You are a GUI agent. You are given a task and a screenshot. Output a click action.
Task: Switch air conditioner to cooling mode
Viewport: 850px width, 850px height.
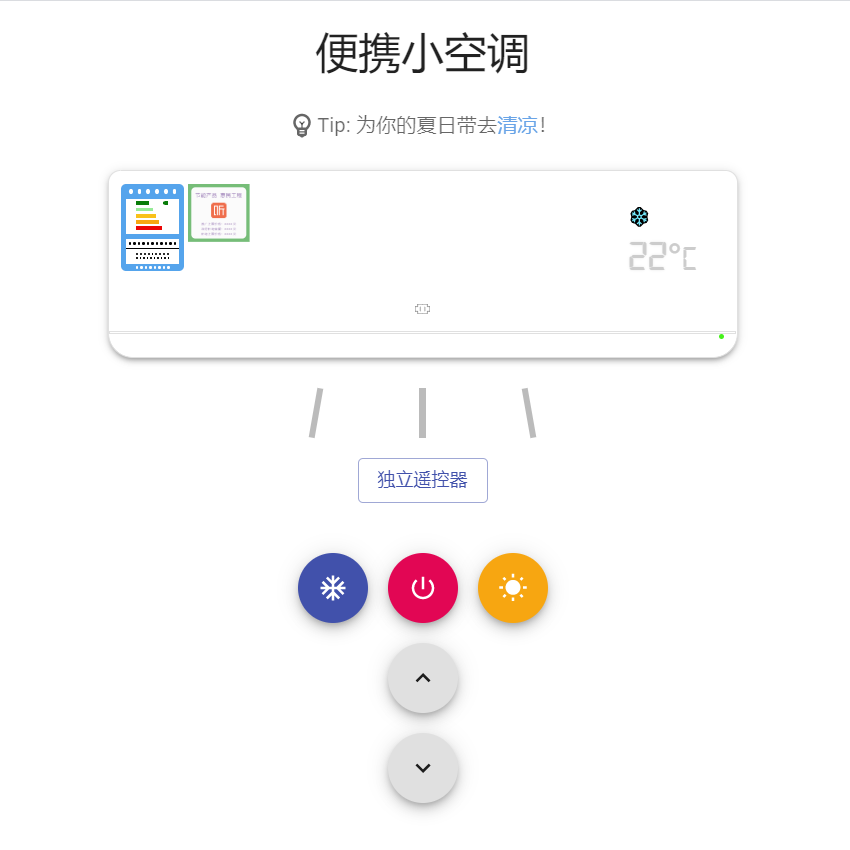coord(333,588)
